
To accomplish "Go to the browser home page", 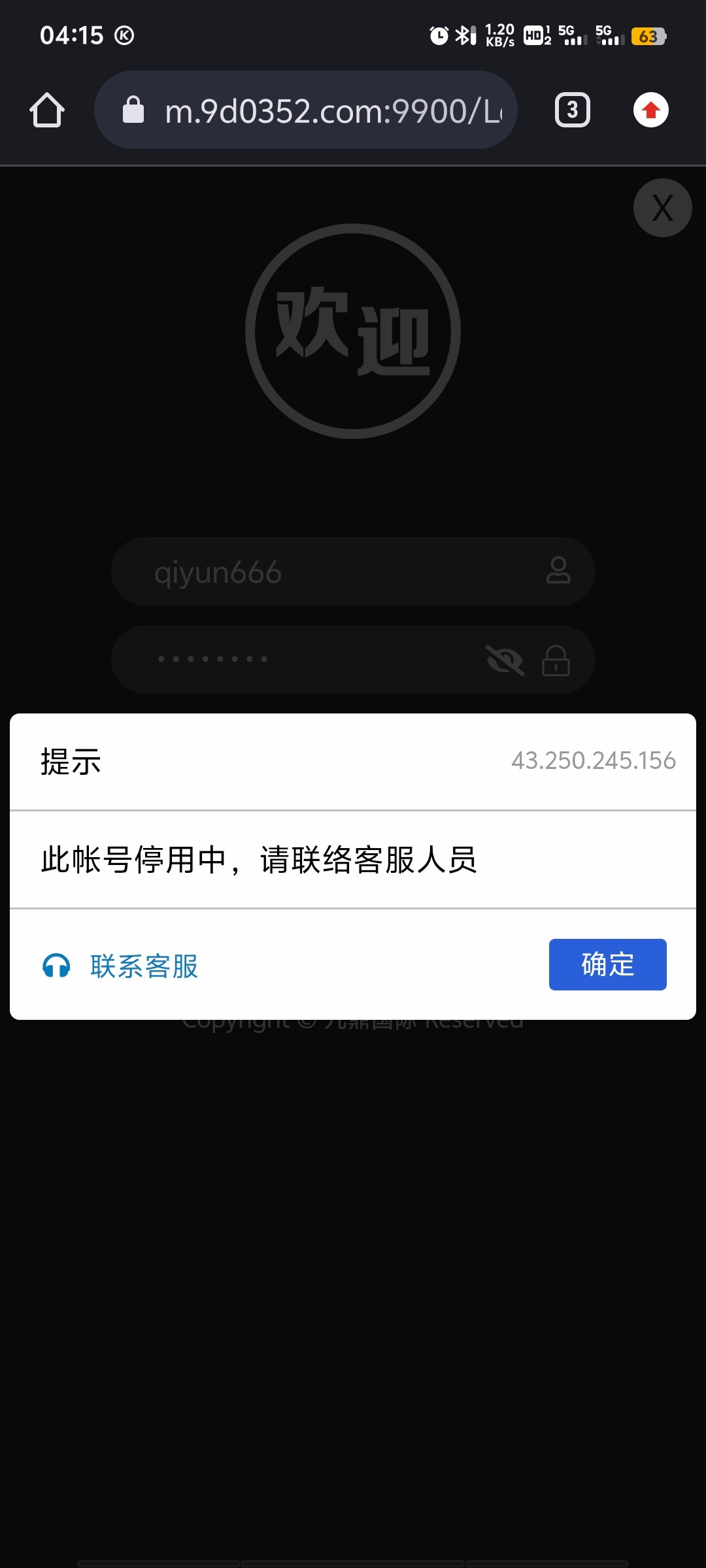I will click(47, 110).
